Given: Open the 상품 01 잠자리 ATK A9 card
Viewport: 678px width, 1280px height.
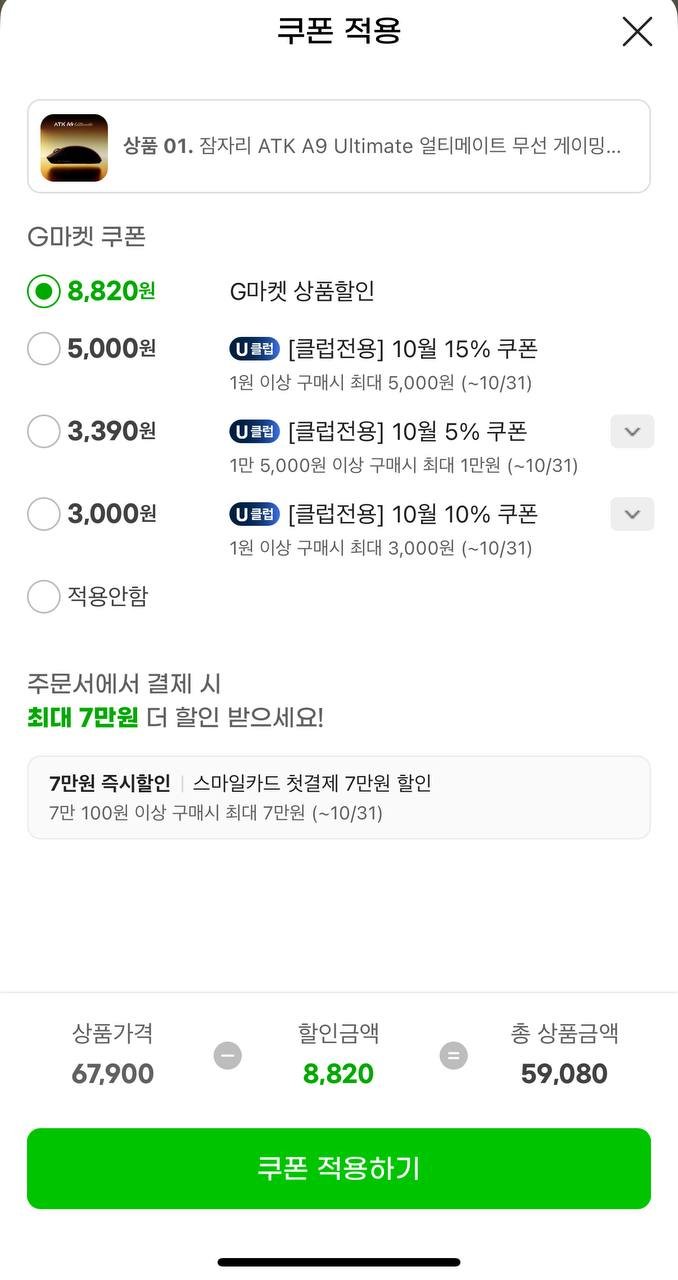Looking at the screenshot, I should (339, 147).
